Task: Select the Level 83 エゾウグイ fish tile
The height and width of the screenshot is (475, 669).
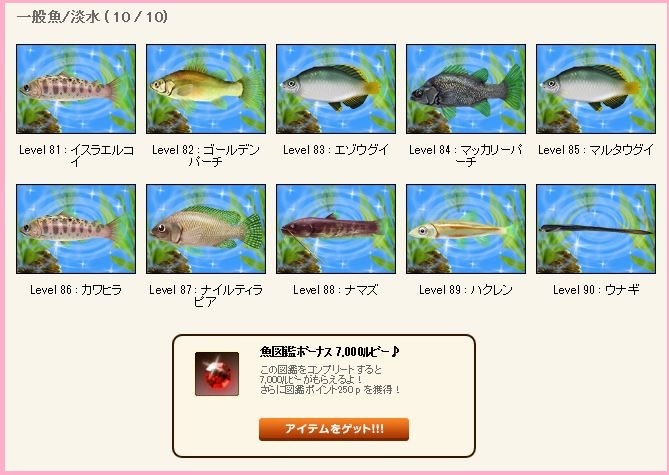Action: (x=335, y=89)
